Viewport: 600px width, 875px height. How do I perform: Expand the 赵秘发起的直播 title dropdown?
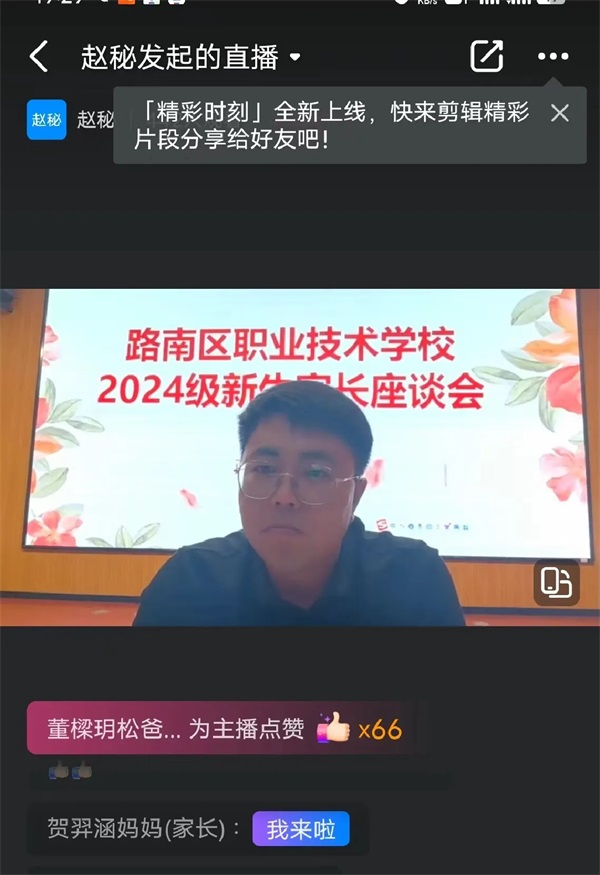[x=294, y=58]
